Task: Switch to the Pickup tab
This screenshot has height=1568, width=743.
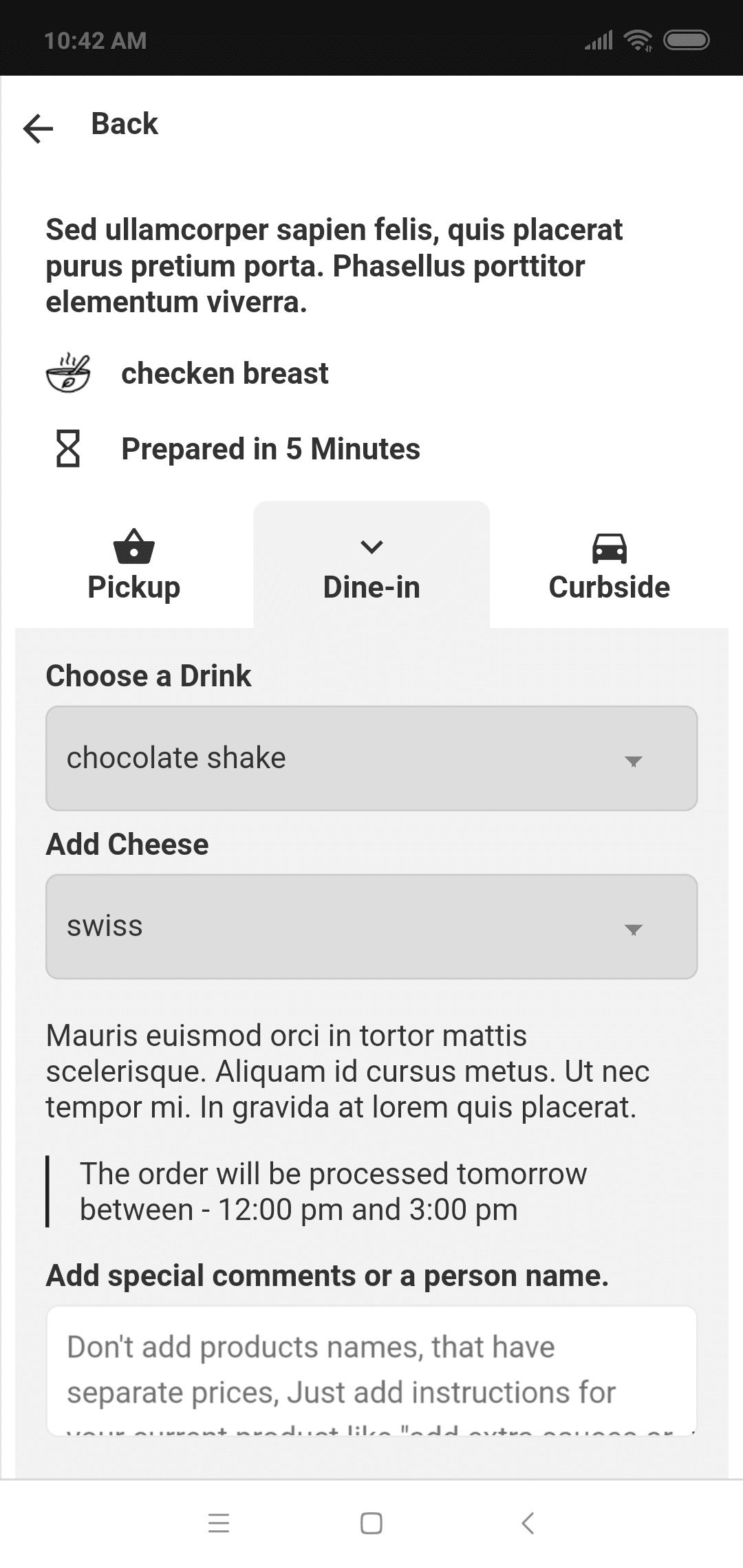Action: click(x=134, y=567)
